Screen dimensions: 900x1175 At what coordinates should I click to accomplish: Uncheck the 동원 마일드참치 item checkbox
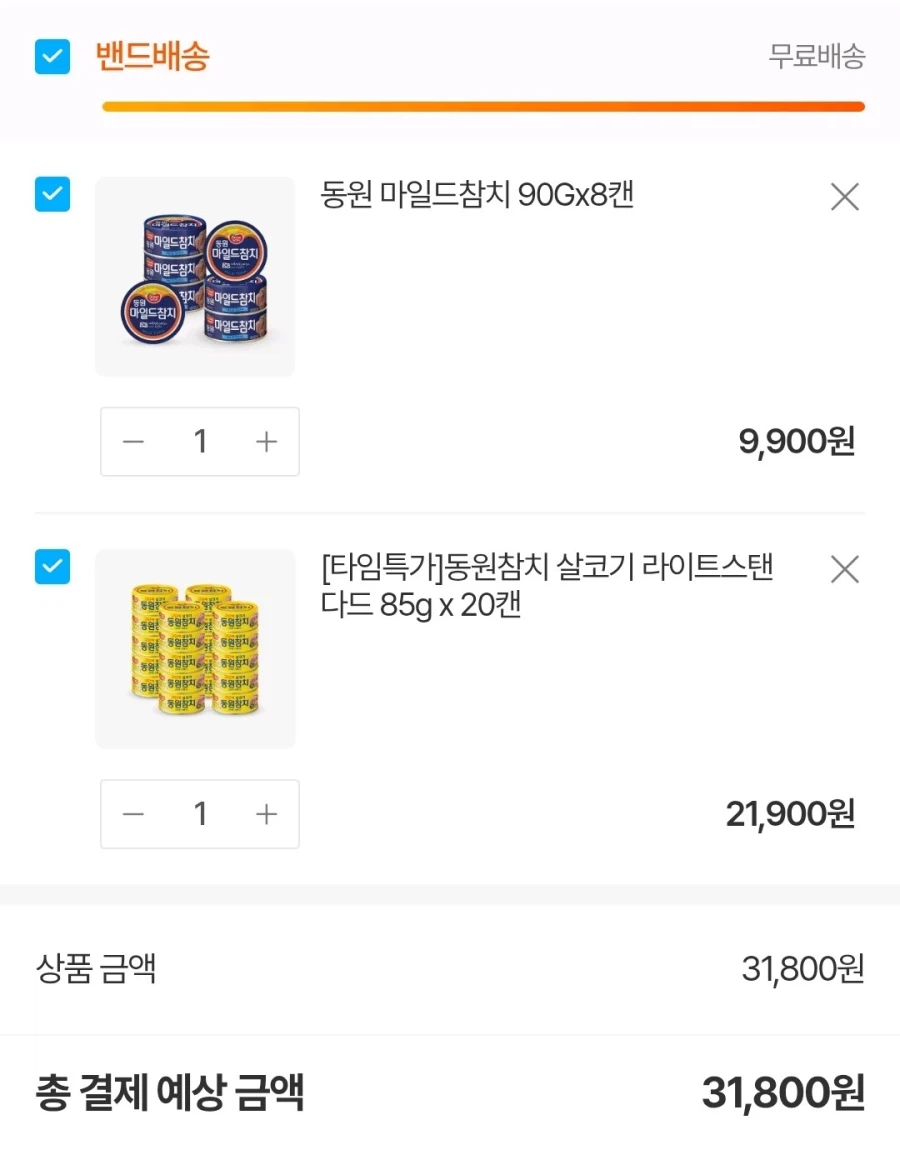tap(52, 195)
